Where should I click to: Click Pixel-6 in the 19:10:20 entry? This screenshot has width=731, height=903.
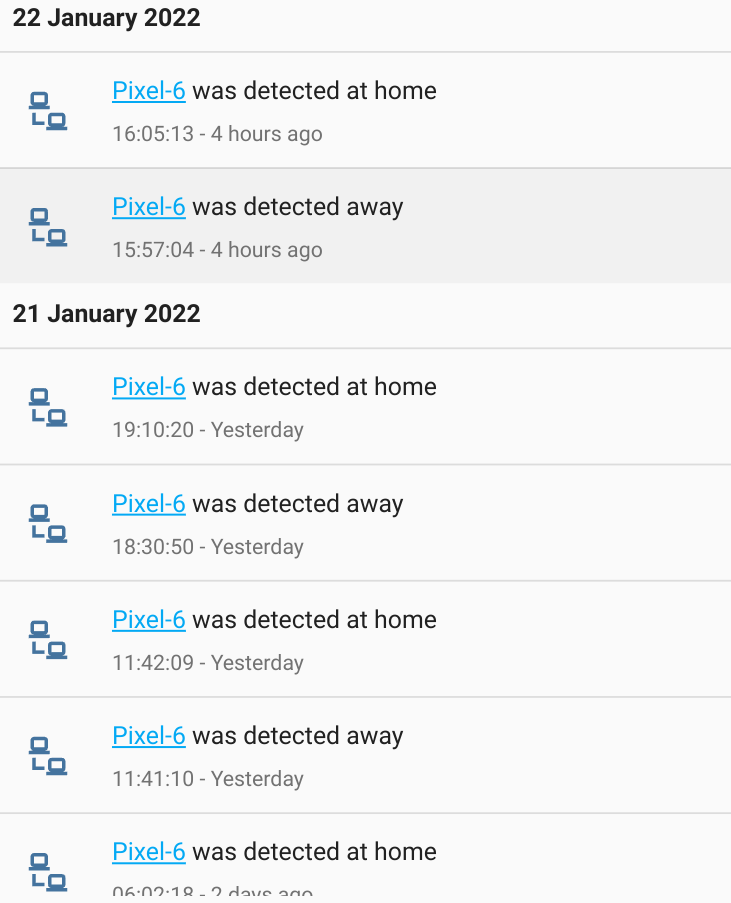pyautogui.click(x=148, y=387)
